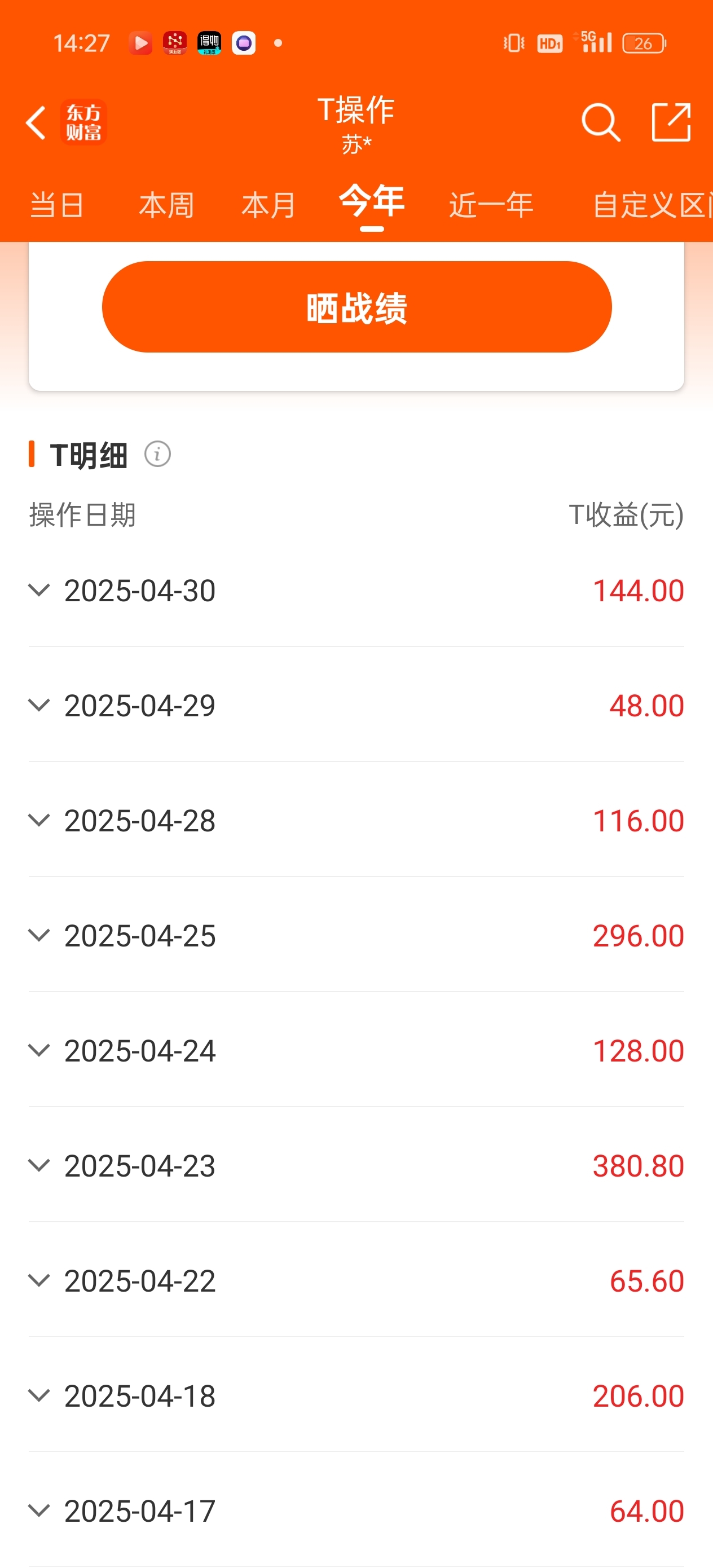Select the 本月 tab
This screenshot has width=713, height=1568.
269,205
